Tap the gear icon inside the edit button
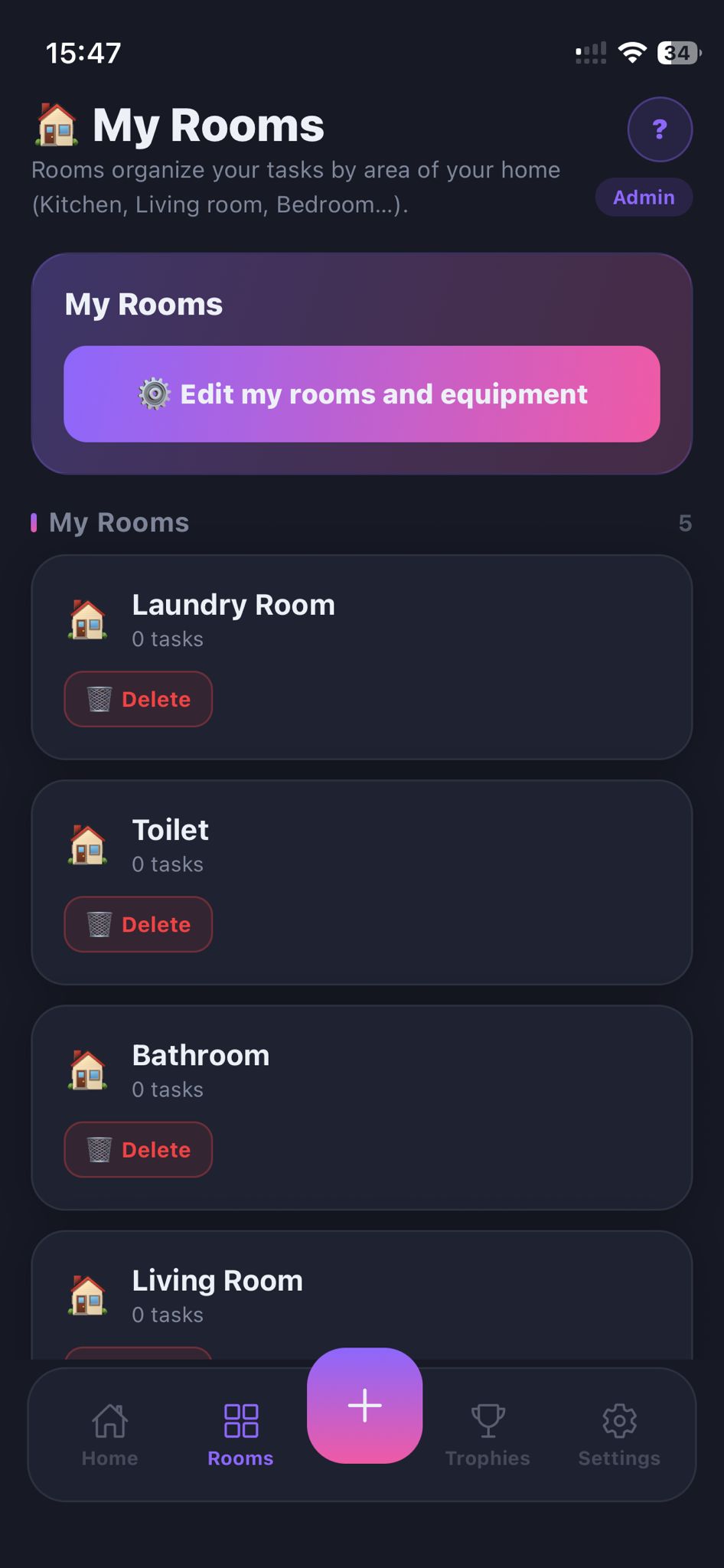The image size is (724, 1568). tap(155, 394)
